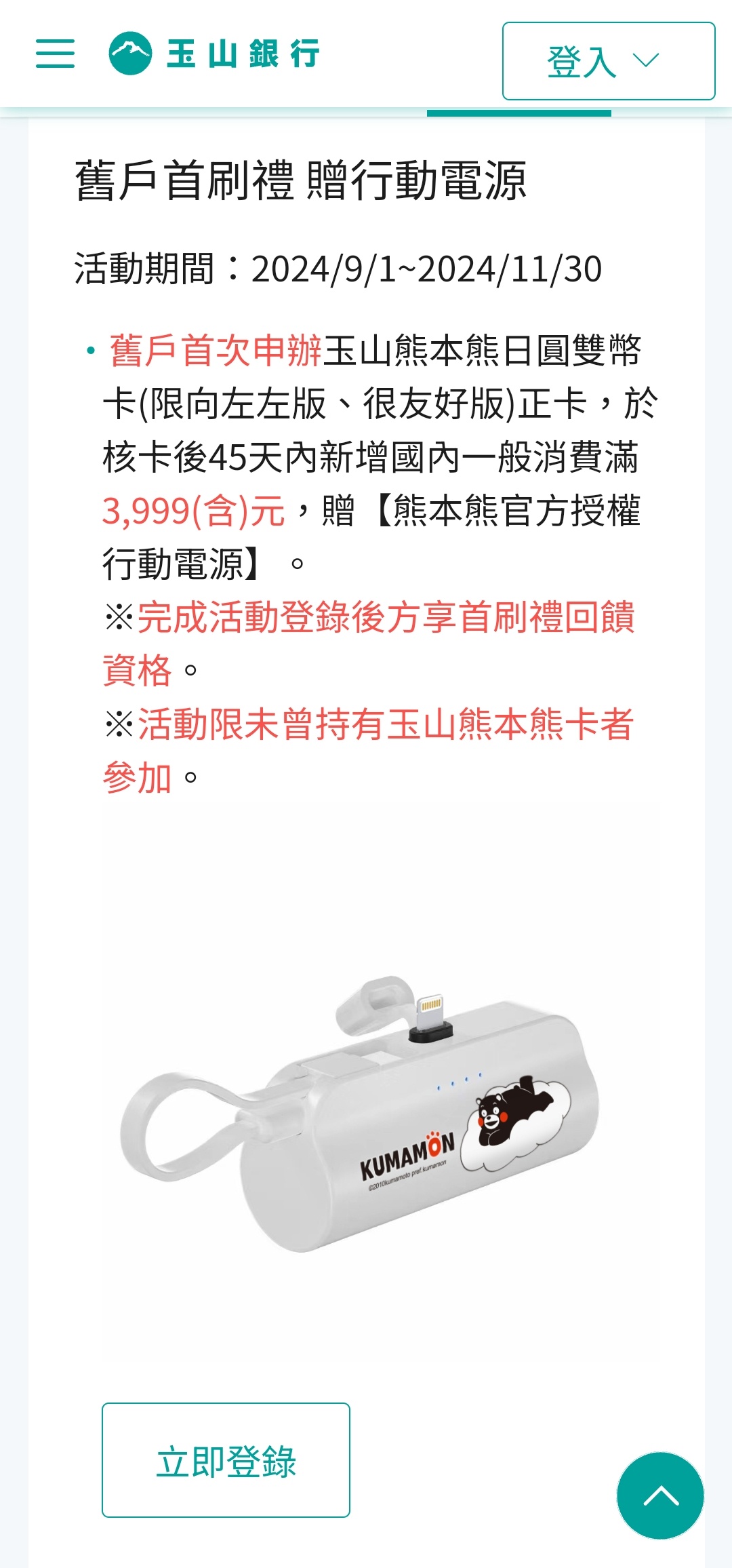
Task: Open the hamburger menu
Action: coord(55,54)
